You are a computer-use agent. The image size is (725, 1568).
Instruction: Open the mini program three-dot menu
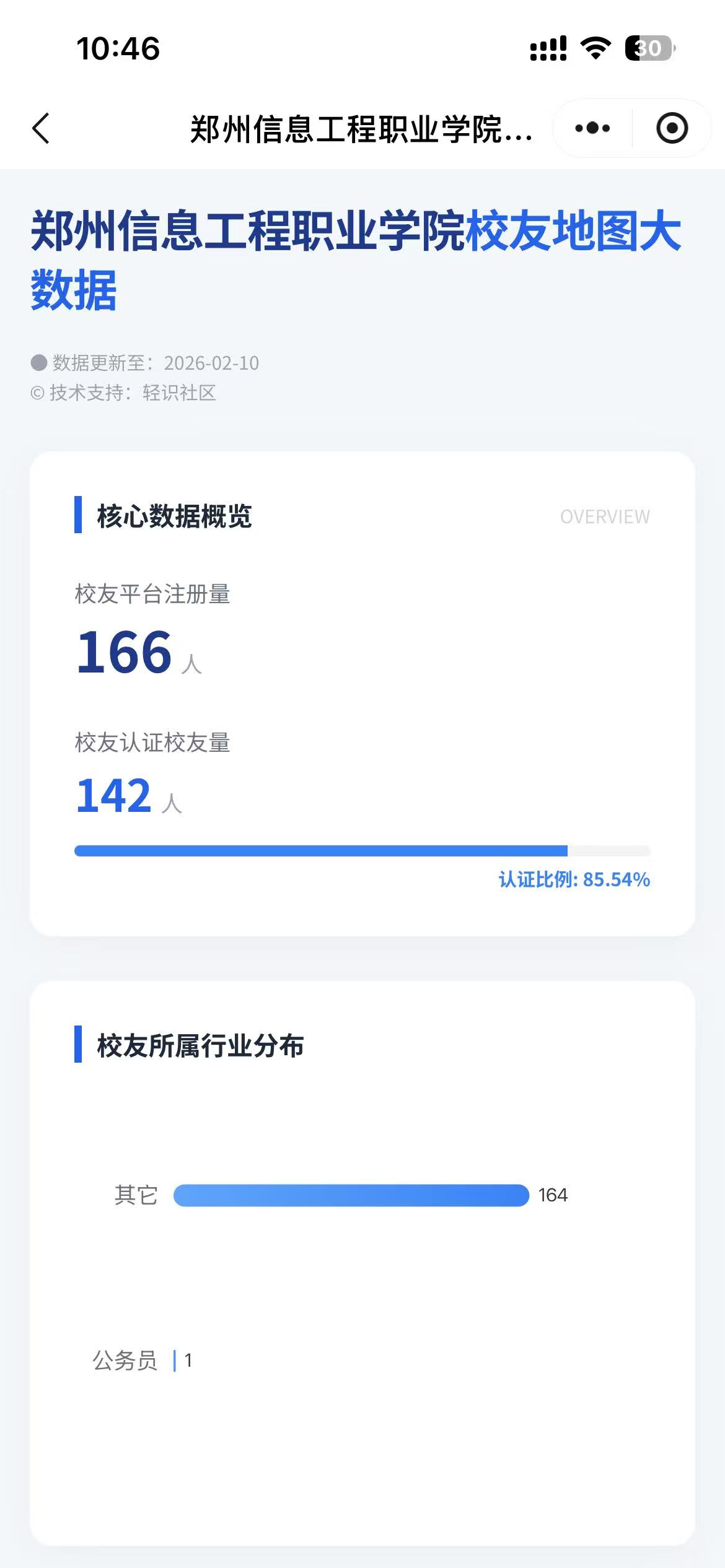[x=592, y=128]
